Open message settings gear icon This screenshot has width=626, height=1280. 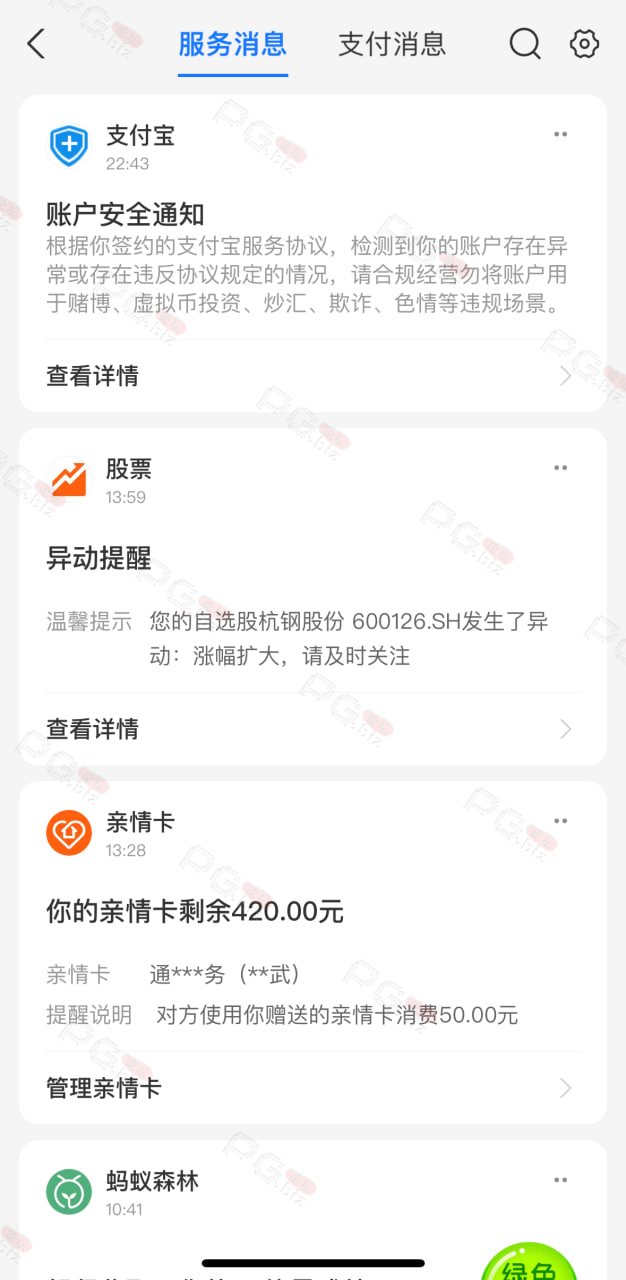584,44
